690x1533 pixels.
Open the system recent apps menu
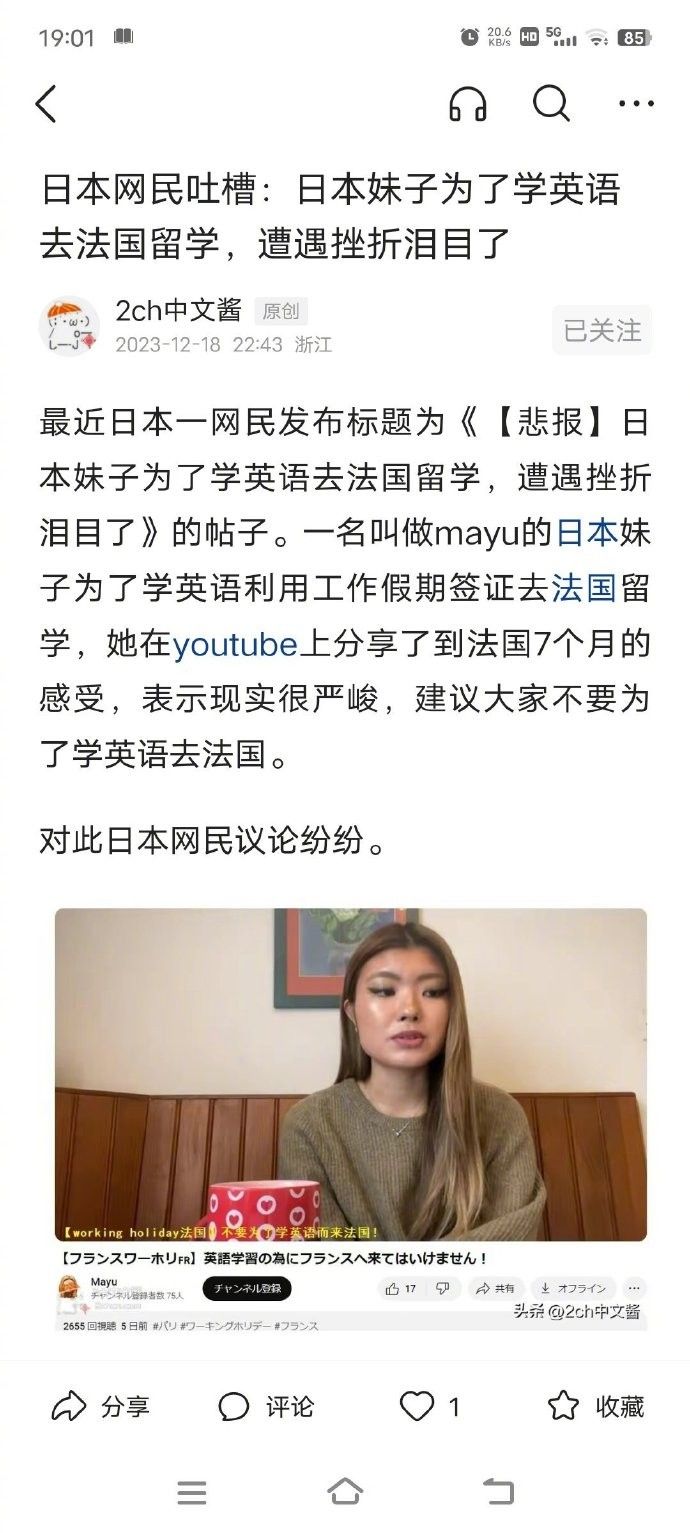coord(191,1493)
